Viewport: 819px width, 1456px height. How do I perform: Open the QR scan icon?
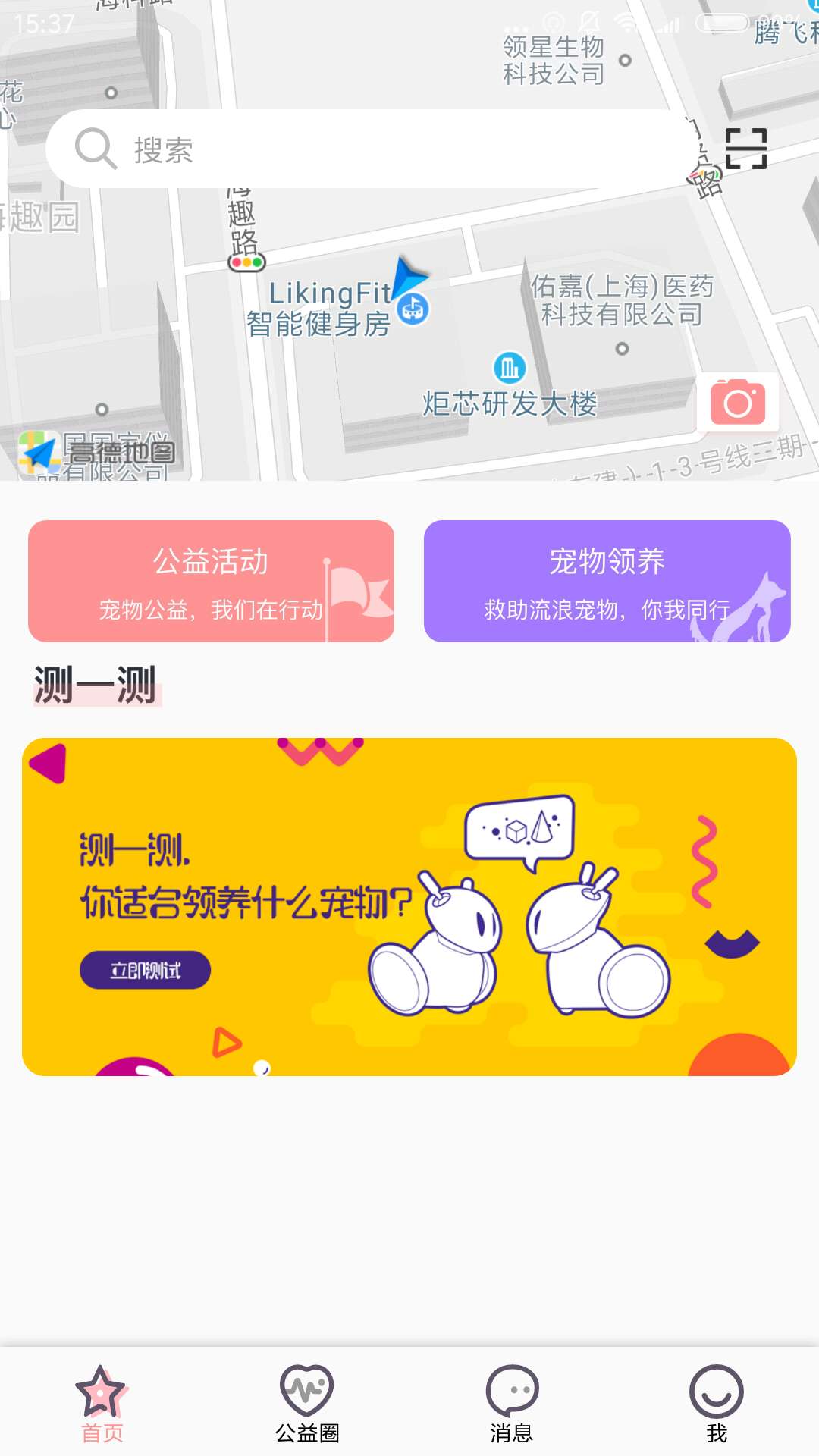746,149
